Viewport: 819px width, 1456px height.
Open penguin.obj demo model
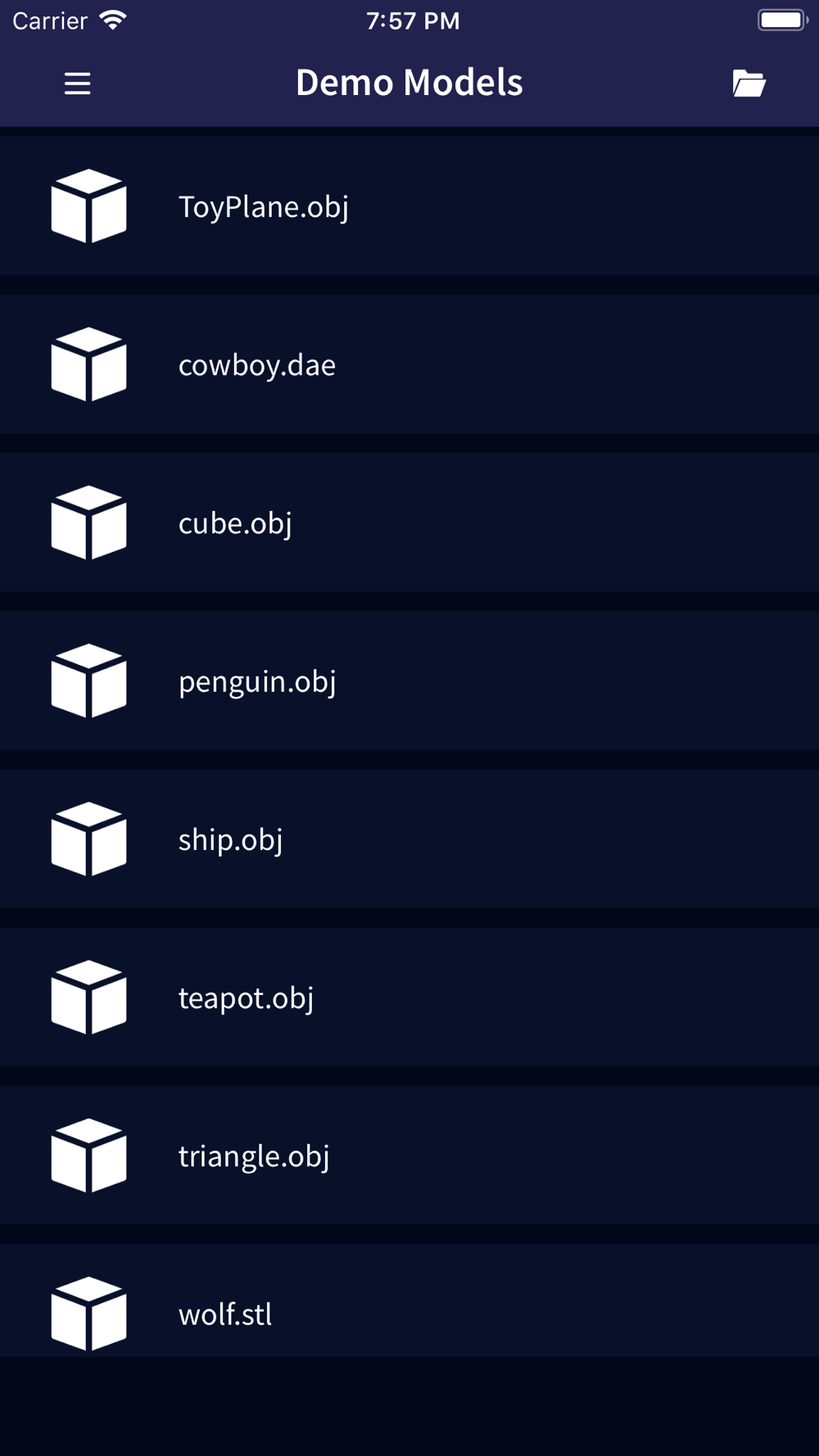409,680
